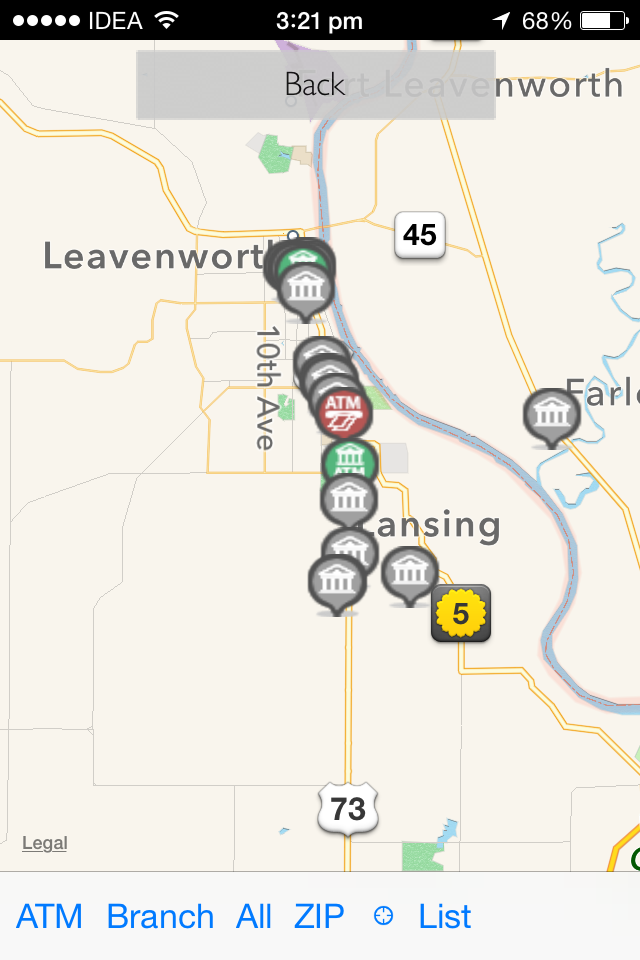The image size is (640, 960).
Task: Search locations by ZIP code
Action: point(319,916)
